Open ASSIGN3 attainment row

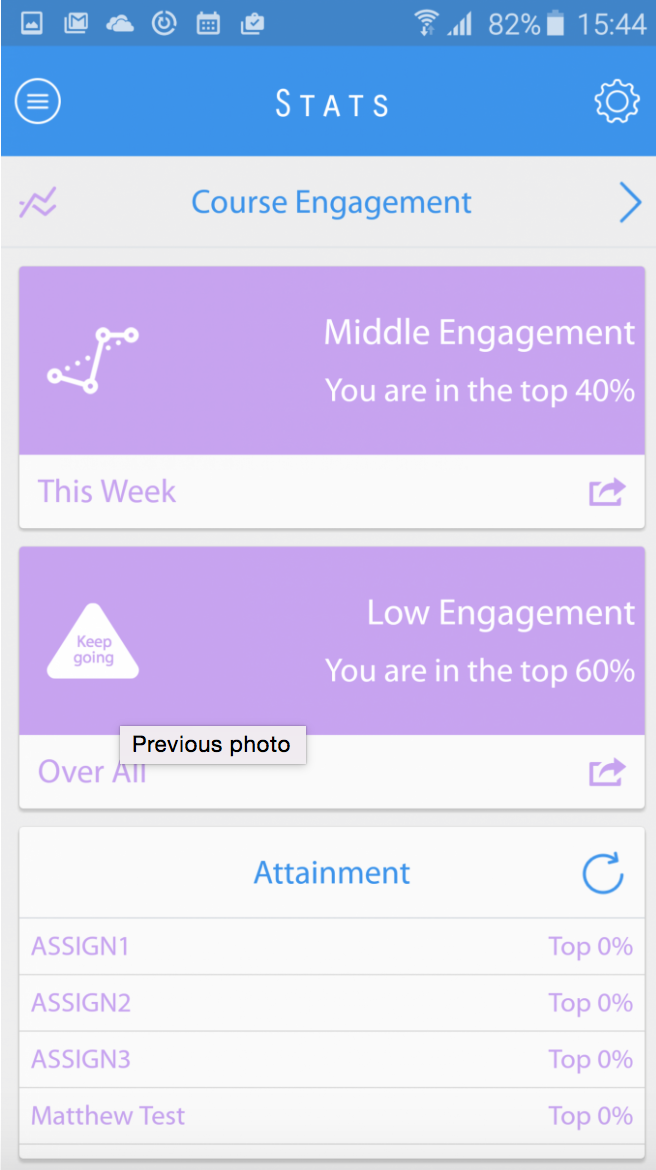(331, 1060)
